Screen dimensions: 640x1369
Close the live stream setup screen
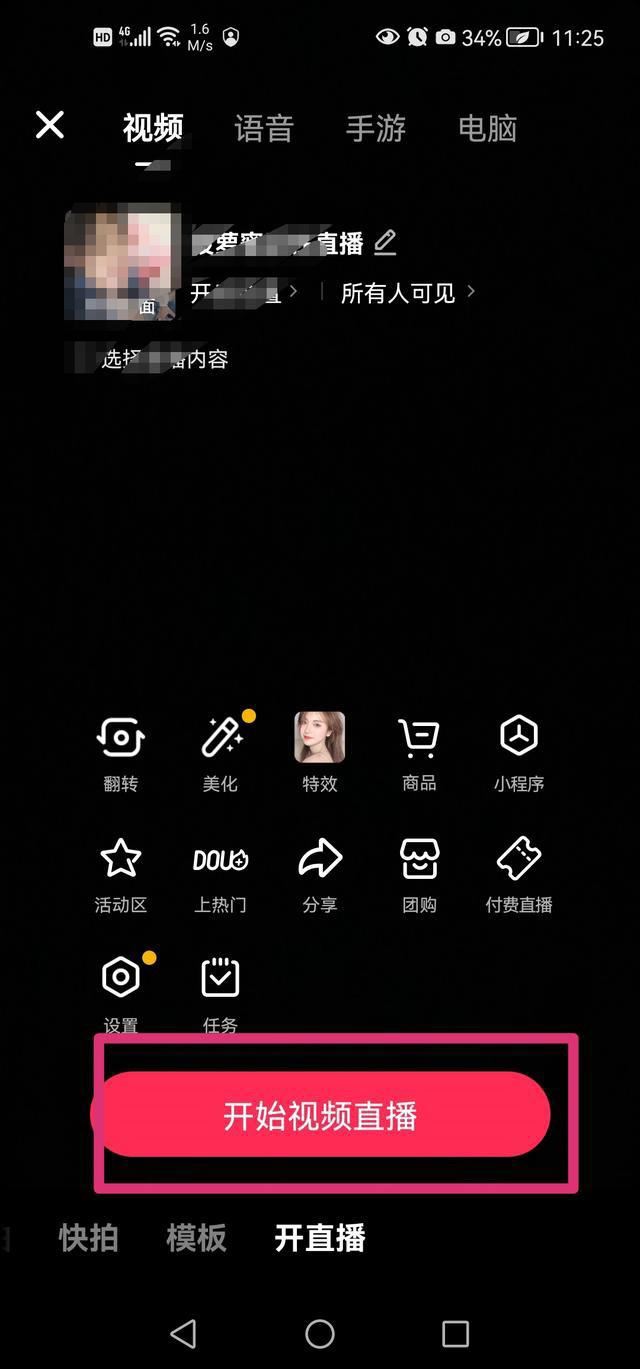(50, 126)
